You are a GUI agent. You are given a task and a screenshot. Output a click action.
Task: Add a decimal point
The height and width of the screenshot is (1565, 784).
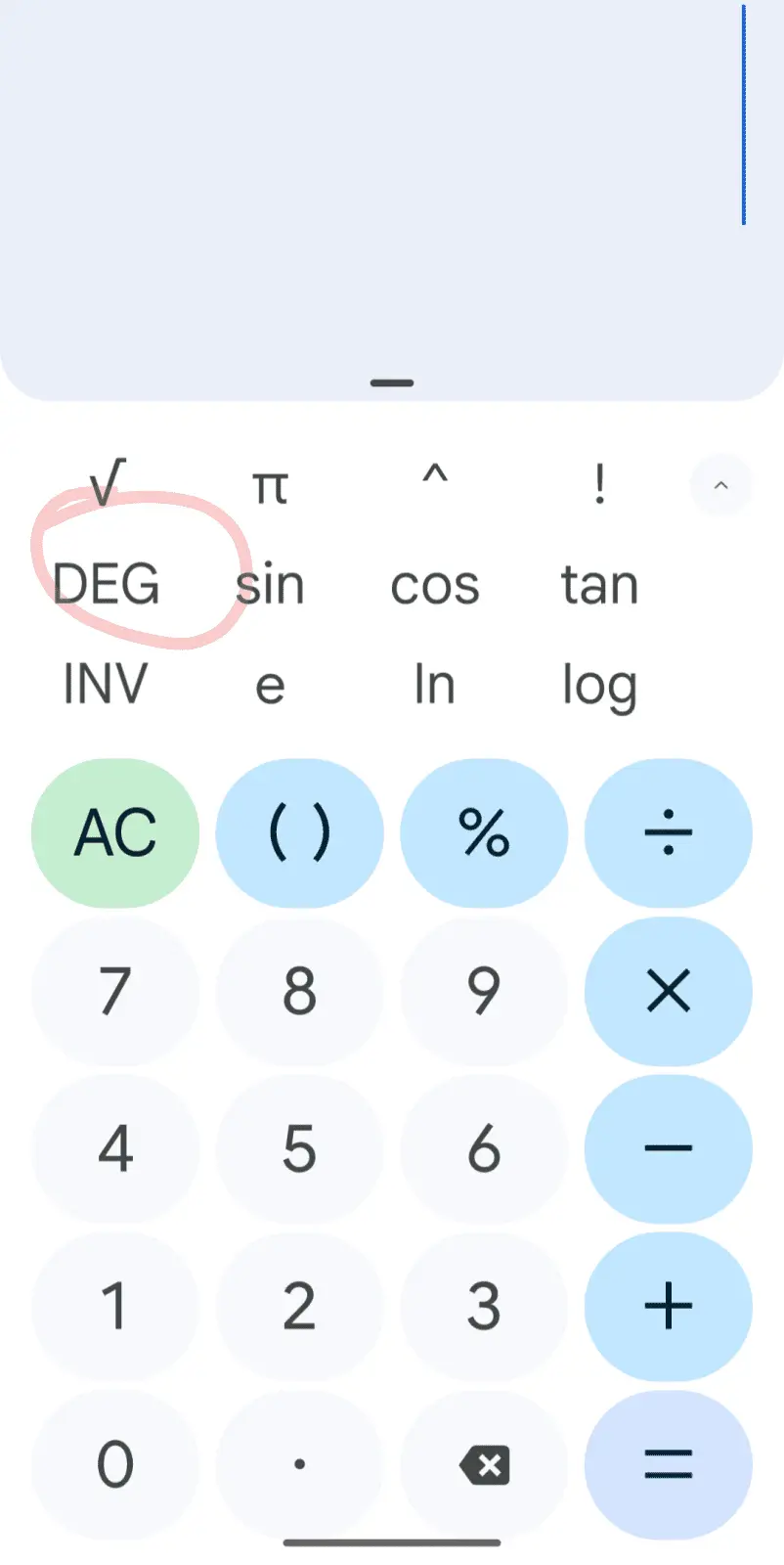click(x=299, y=1464)
